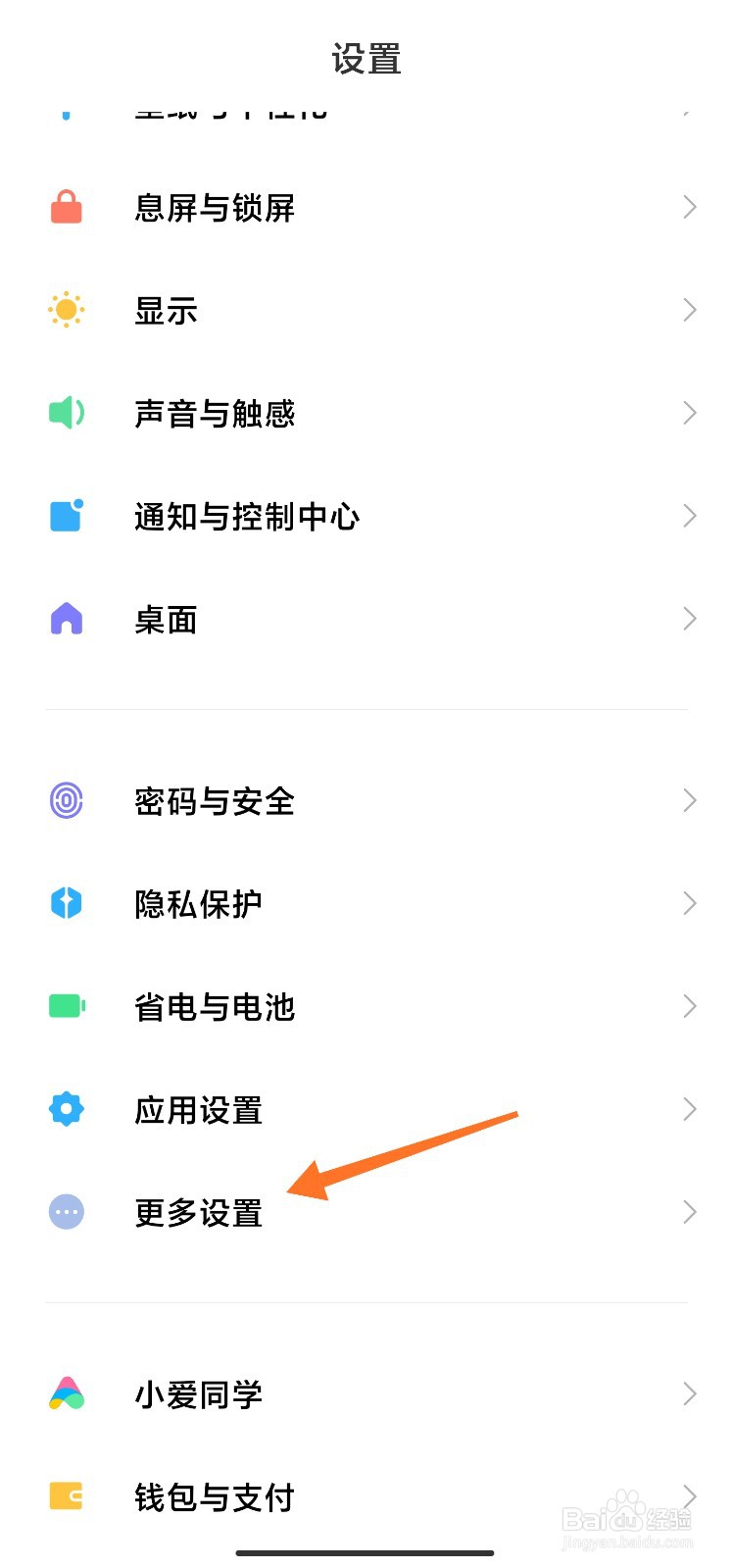The width and height of the screenshot is (733, 1568).
Task: Go to 应用设置
Action: [366, 1110]
